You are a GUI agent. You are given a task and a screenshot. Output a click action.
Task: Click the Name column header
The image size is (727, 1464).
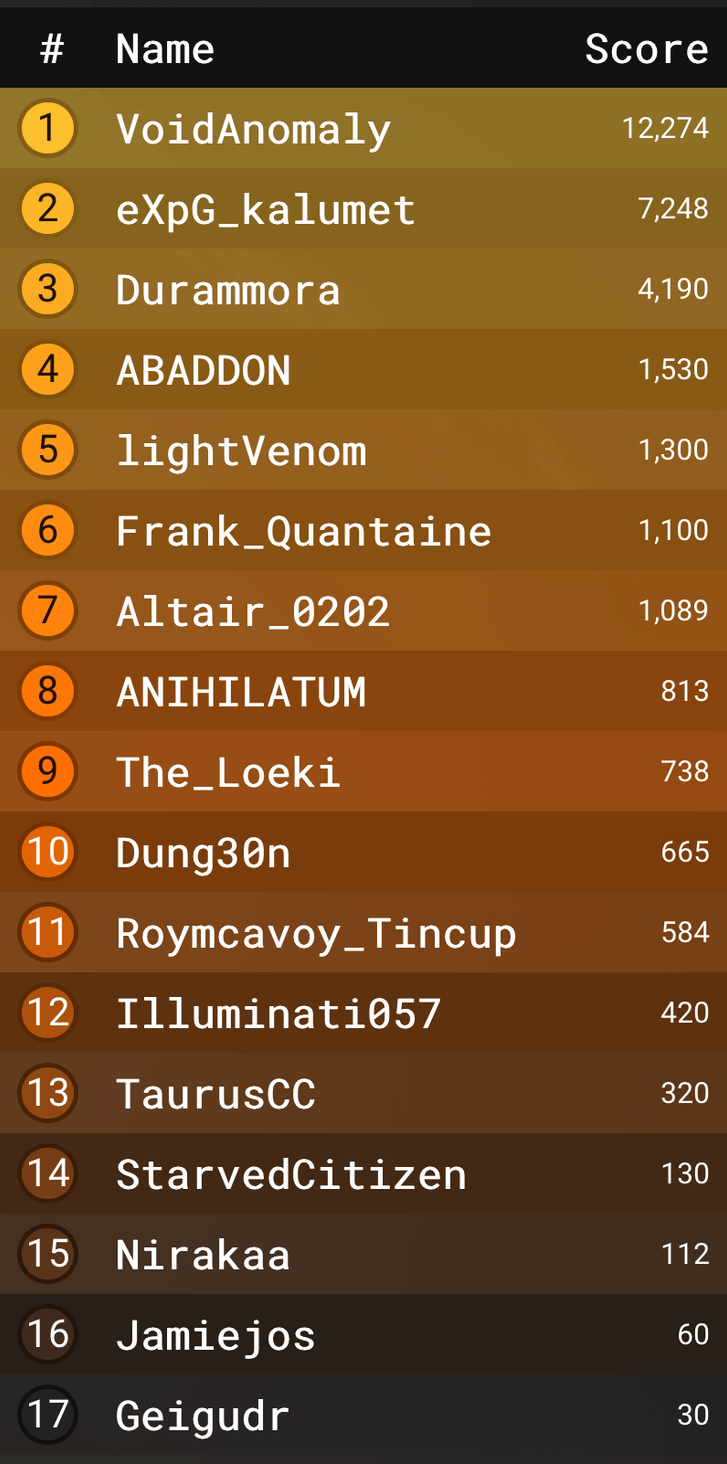(164, 47)
